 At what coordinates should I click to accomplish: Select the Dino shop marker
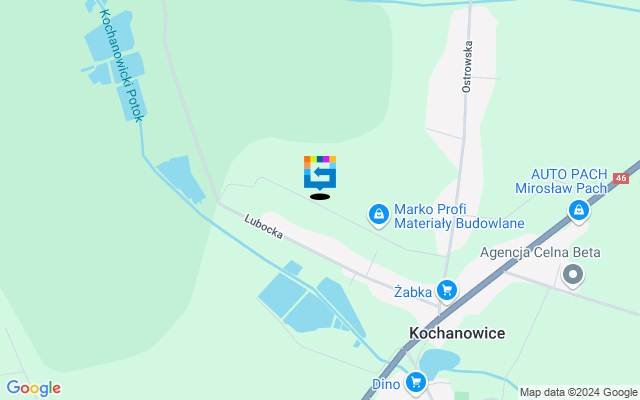tap(416, 382)
